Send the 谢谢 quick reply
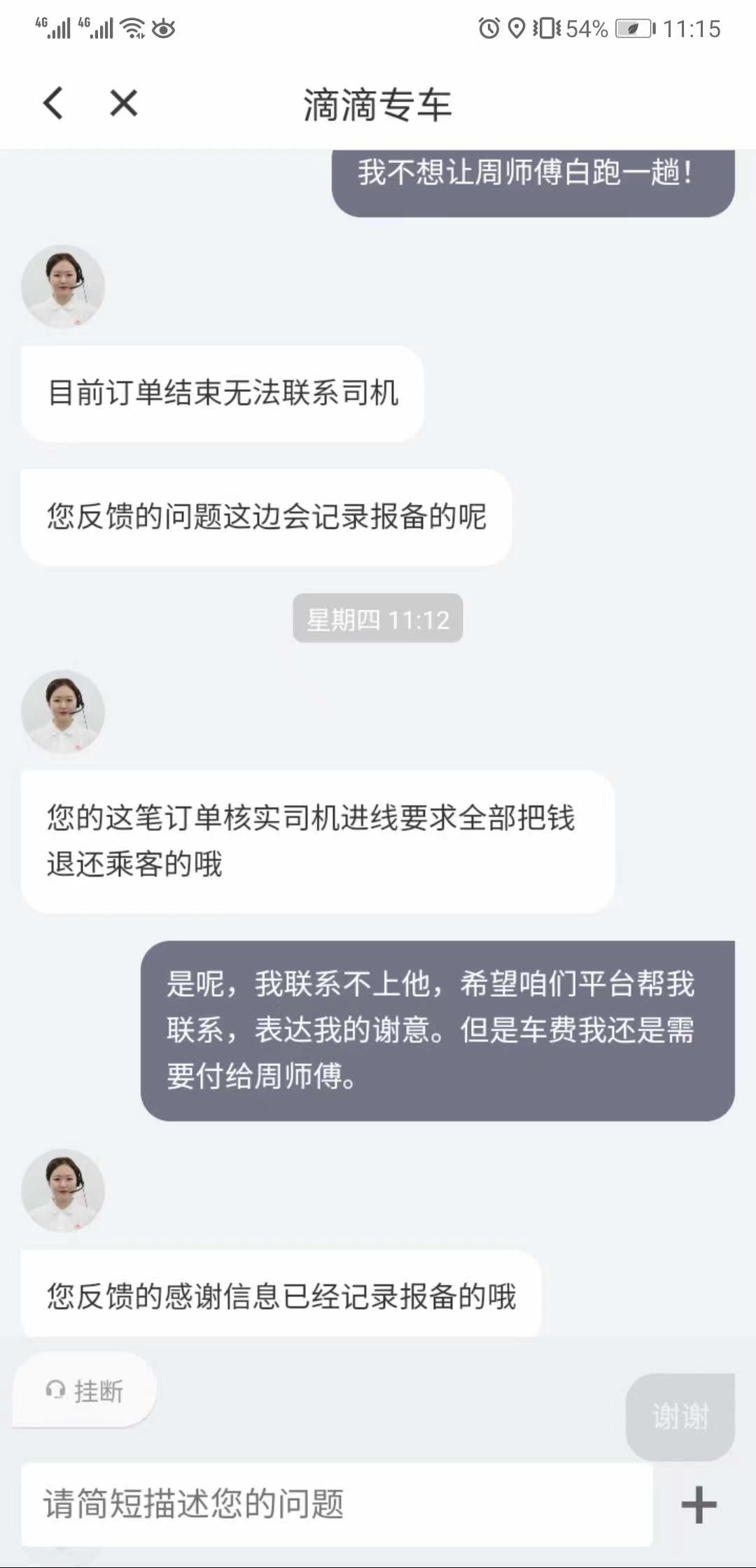The width and height of the screenshot is (756, 1568). (680, 1415)
